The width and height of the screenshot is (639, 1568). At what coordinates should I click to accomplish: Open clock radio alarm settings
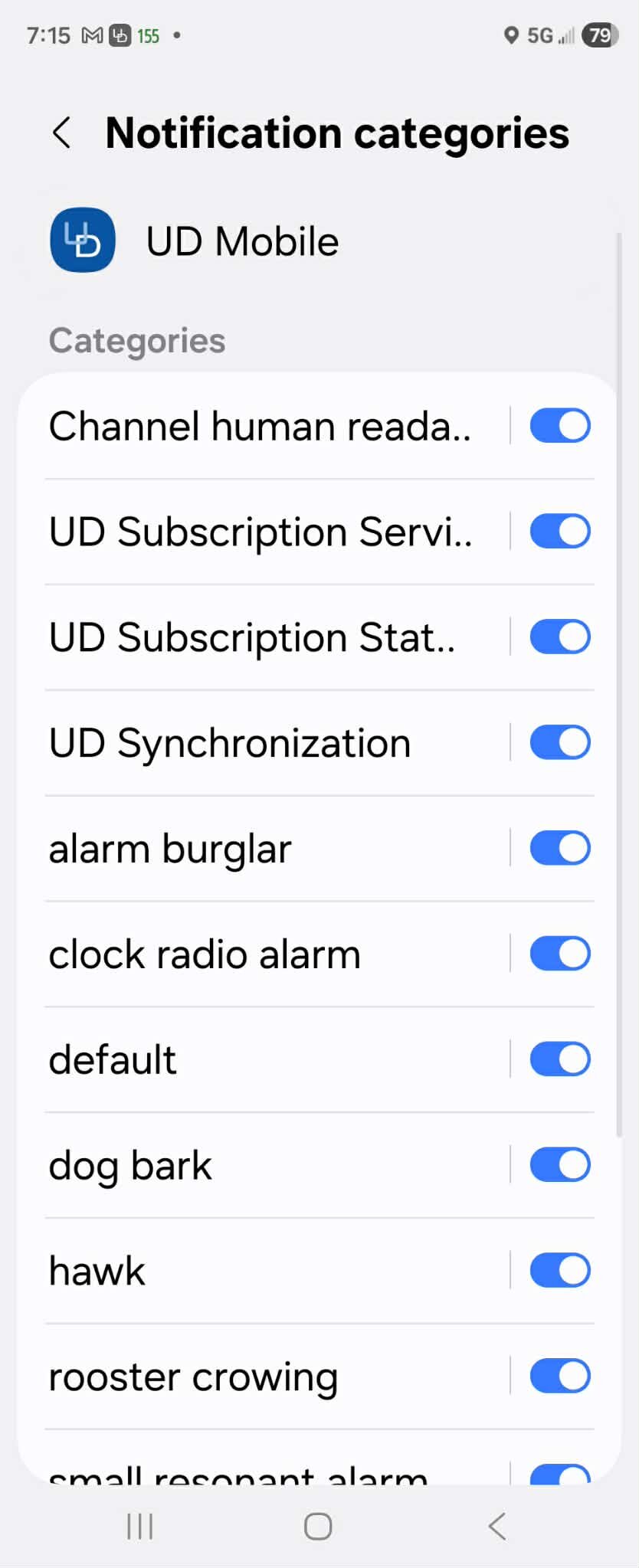tap(205, 955)
